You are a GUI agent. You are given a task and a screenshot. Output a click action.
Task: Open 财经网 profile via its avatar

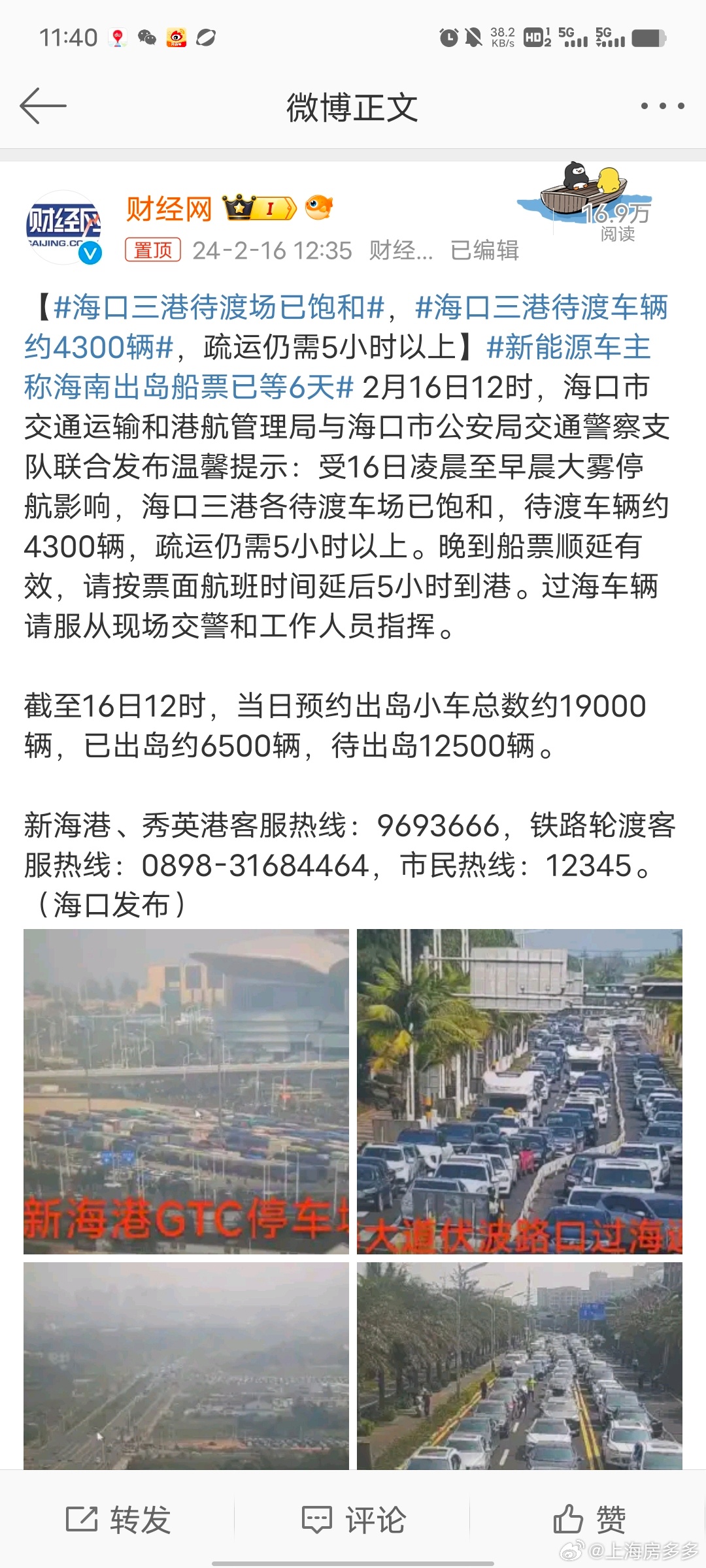tap(64, 227)
